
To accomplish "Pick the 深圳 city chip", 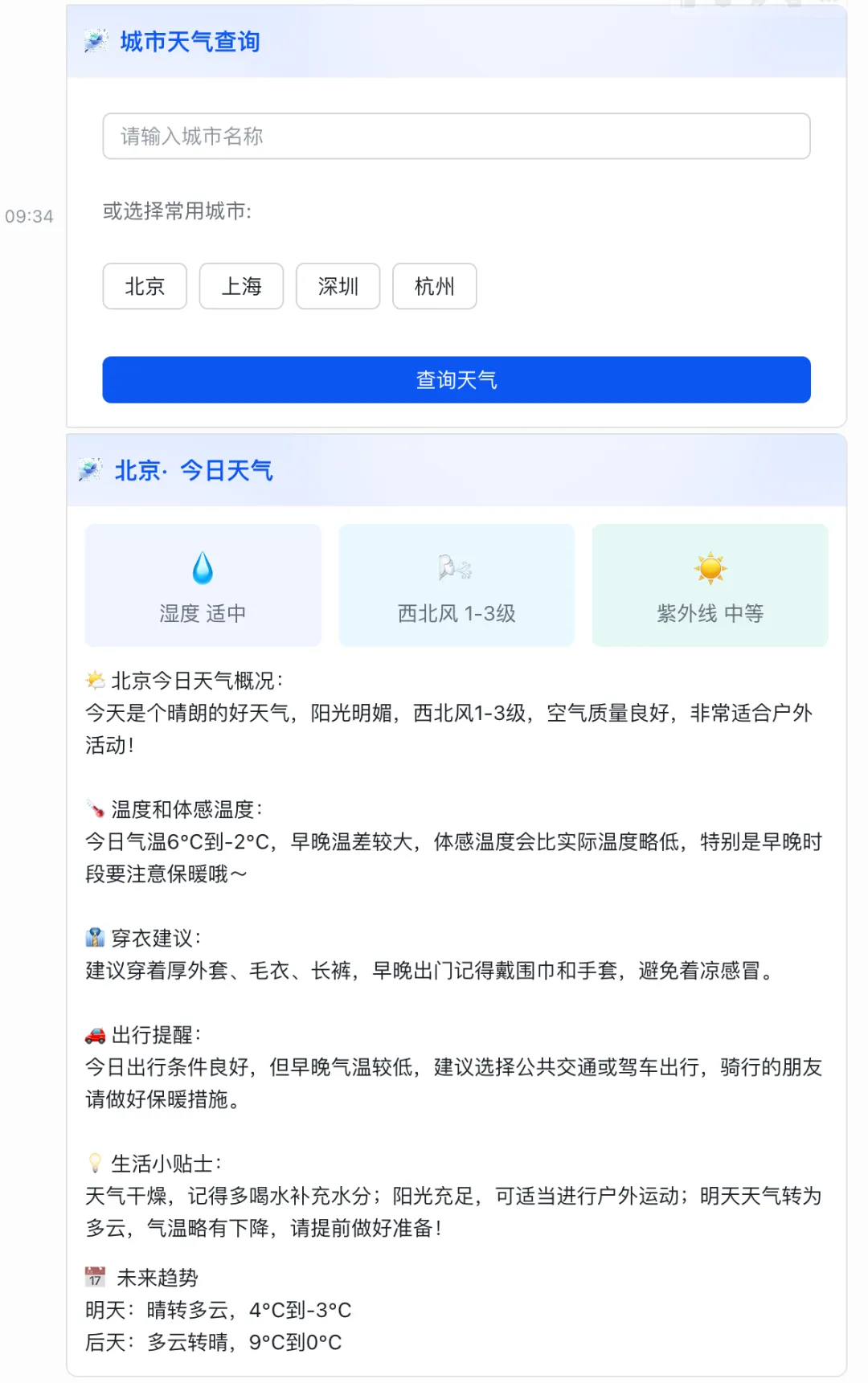I will [x=338, y=286].
